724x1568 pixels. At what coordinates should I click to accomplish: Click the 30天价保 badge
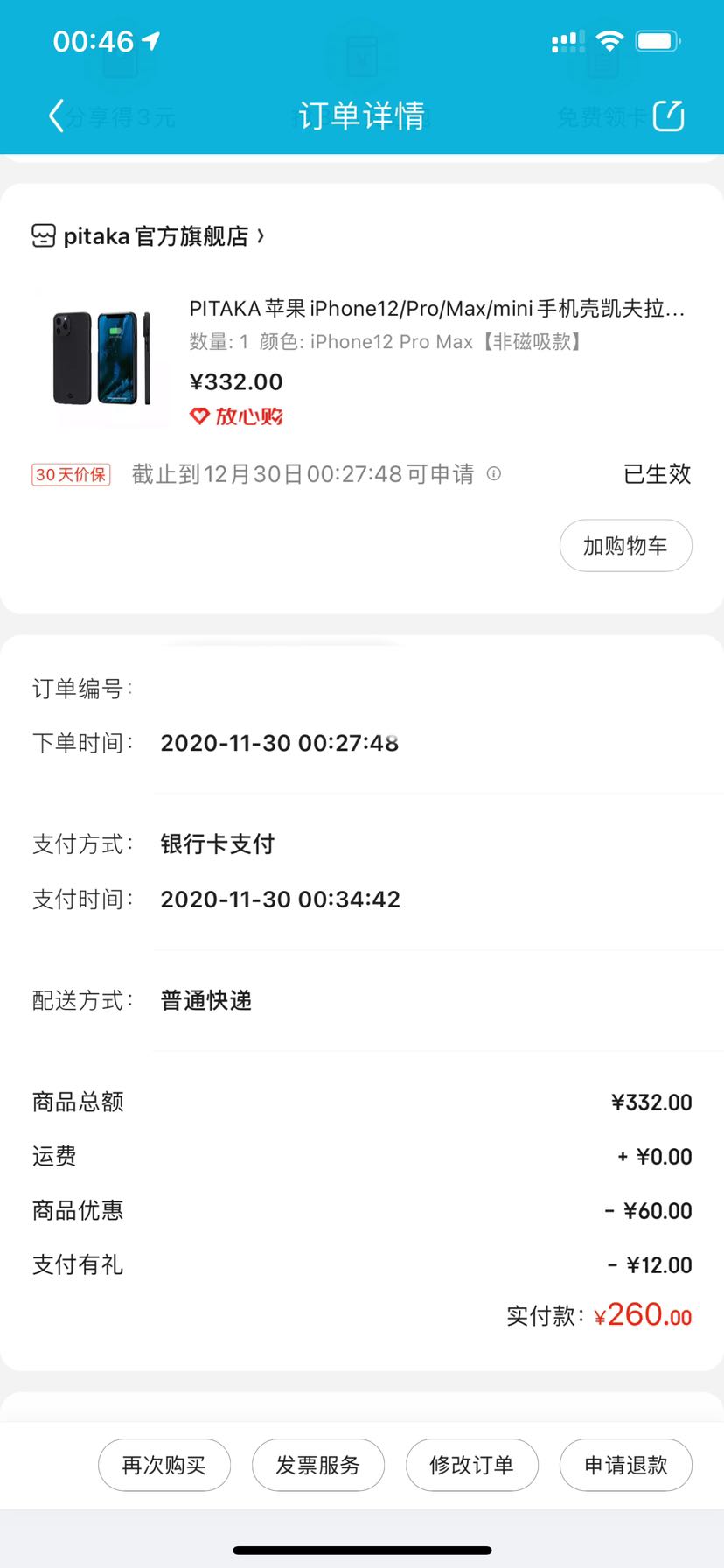pos(70,474)
